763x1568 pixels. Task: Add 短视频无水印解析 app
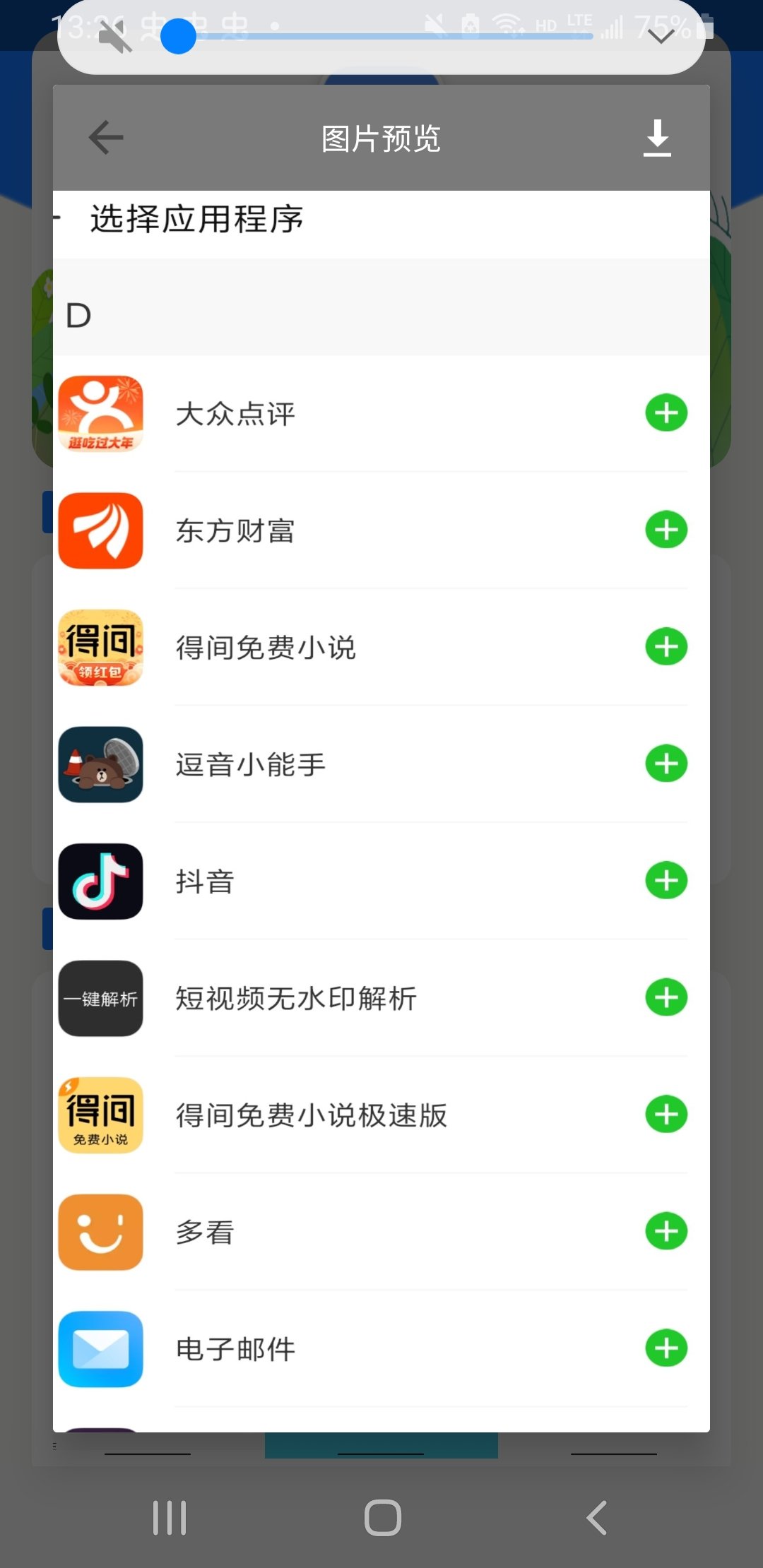(666, 998)
